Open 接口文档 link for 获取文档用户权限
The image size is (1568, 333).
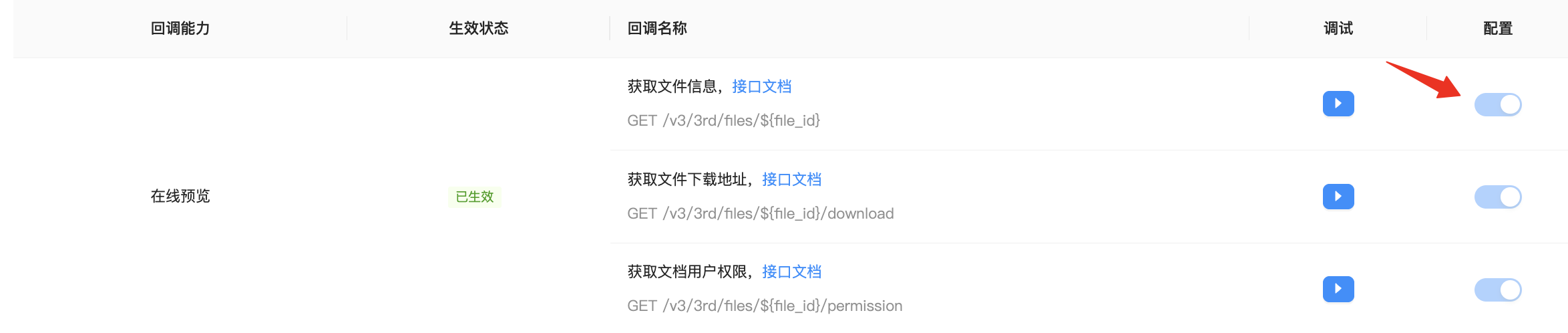pos(791,271)
